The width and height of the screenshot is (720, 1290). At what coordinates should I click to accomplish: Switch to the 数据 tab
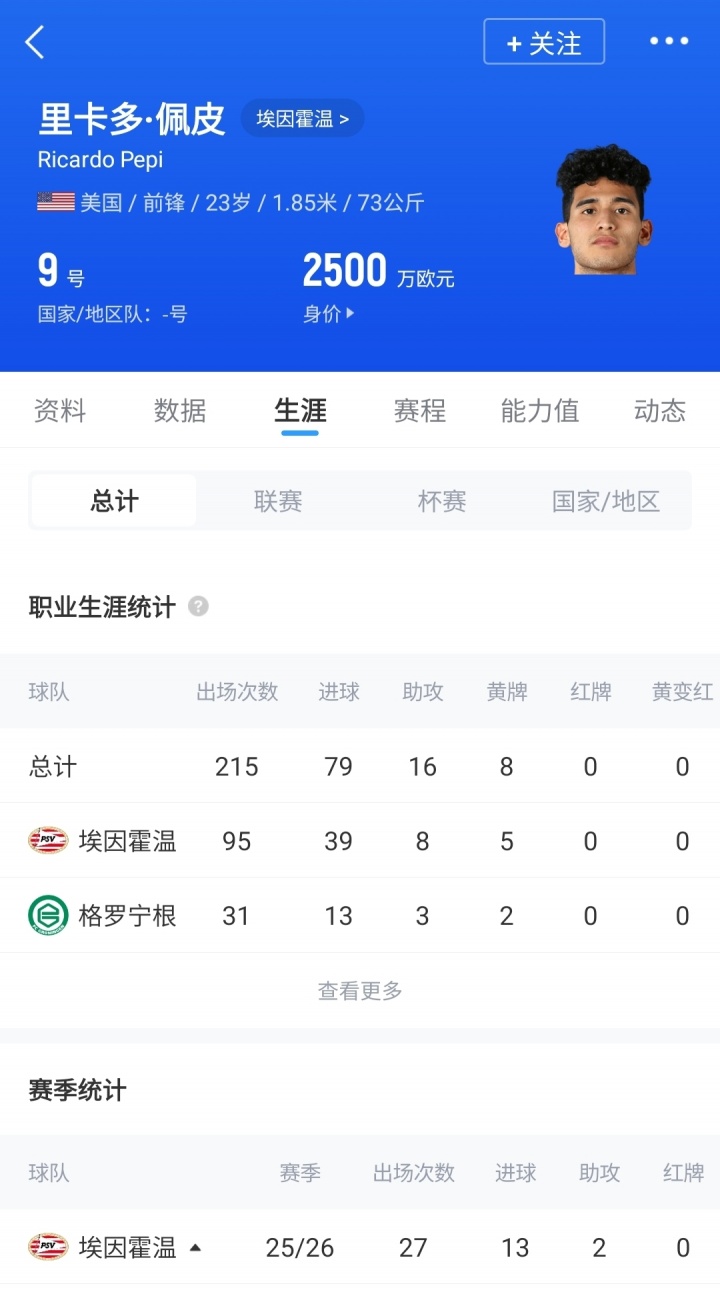[x=180, y=411]
